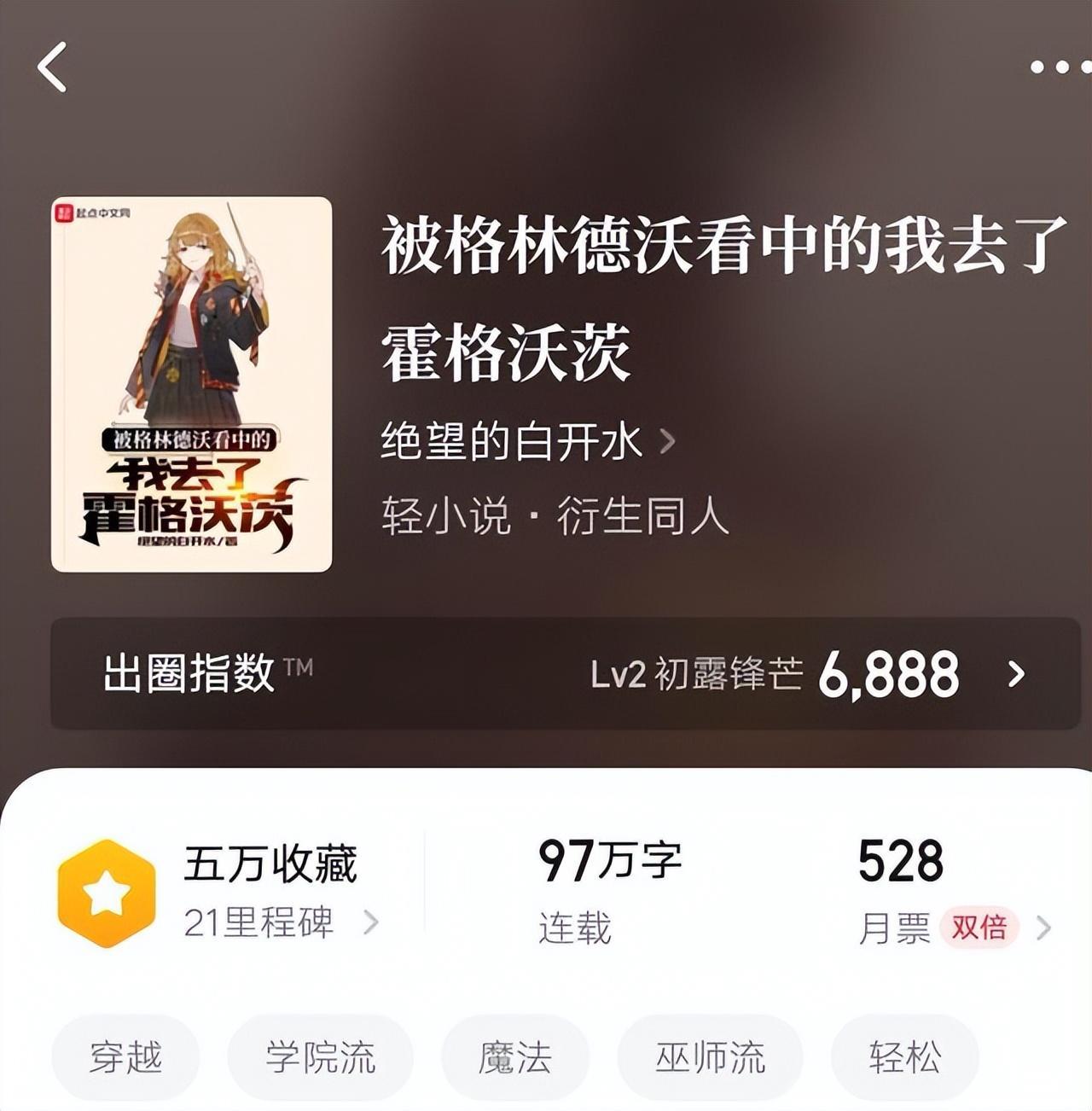1092x1111 pixels.
Task: Select the 穿越 tag chip
Action: point(125,1058)
